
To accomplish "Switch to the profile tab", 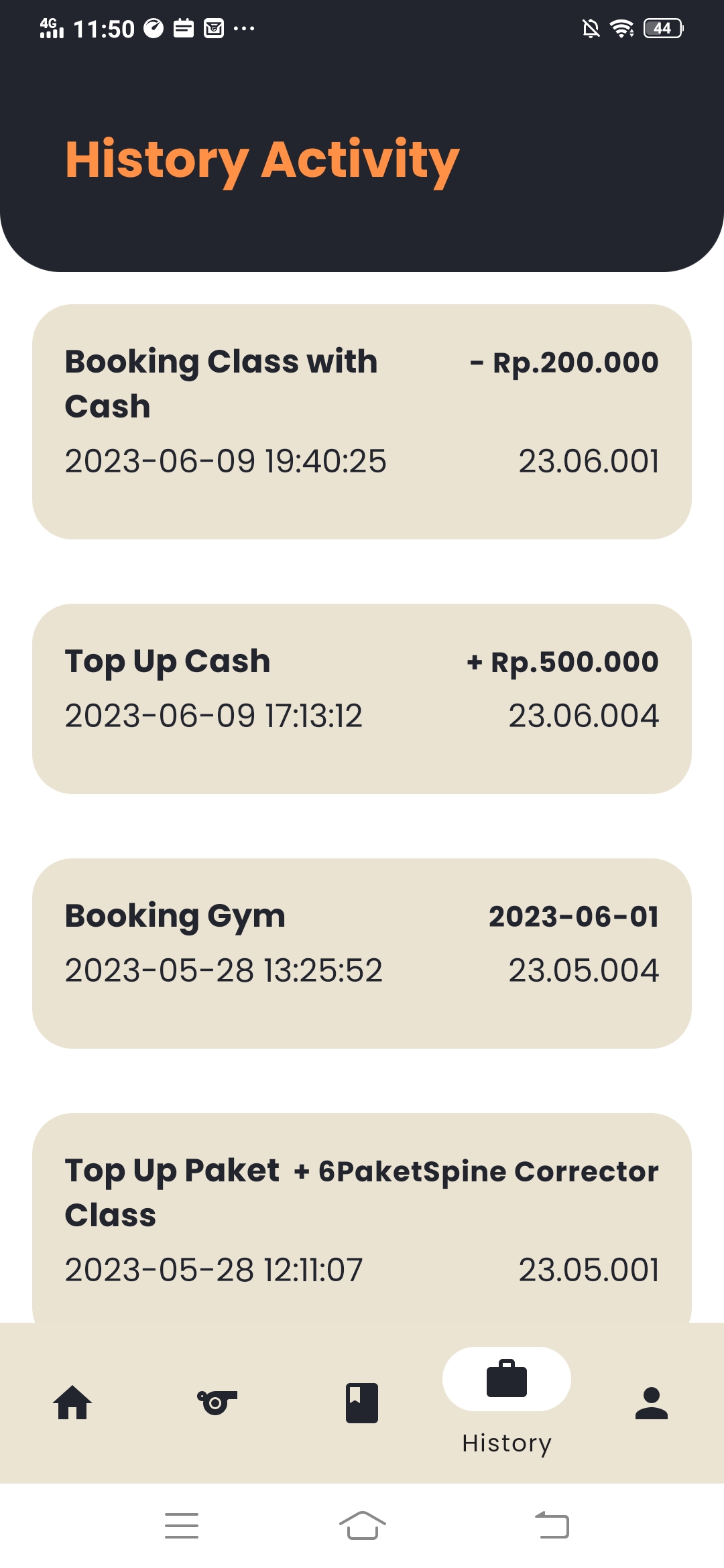I will (x=652, y=1402).
